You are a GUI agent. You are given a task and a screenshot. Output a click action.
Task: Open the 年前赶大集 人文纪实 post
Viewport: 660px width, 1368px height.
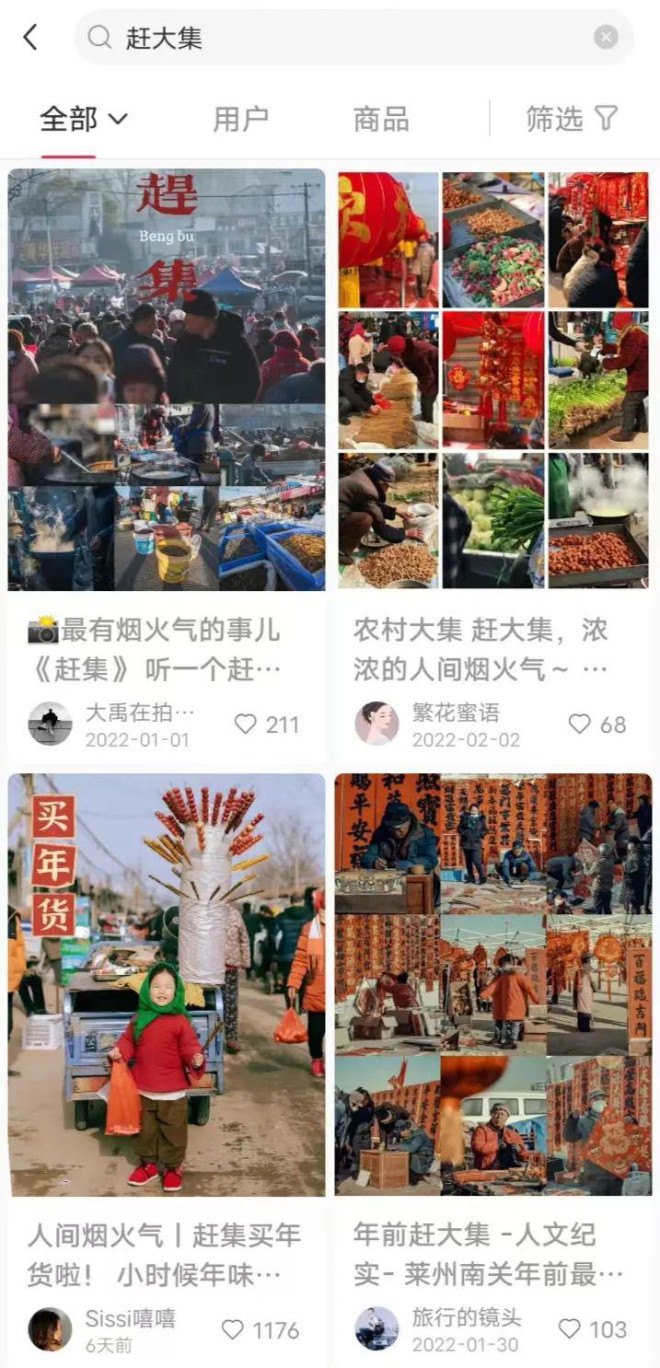pyautogui.click(x=493, y=985)
